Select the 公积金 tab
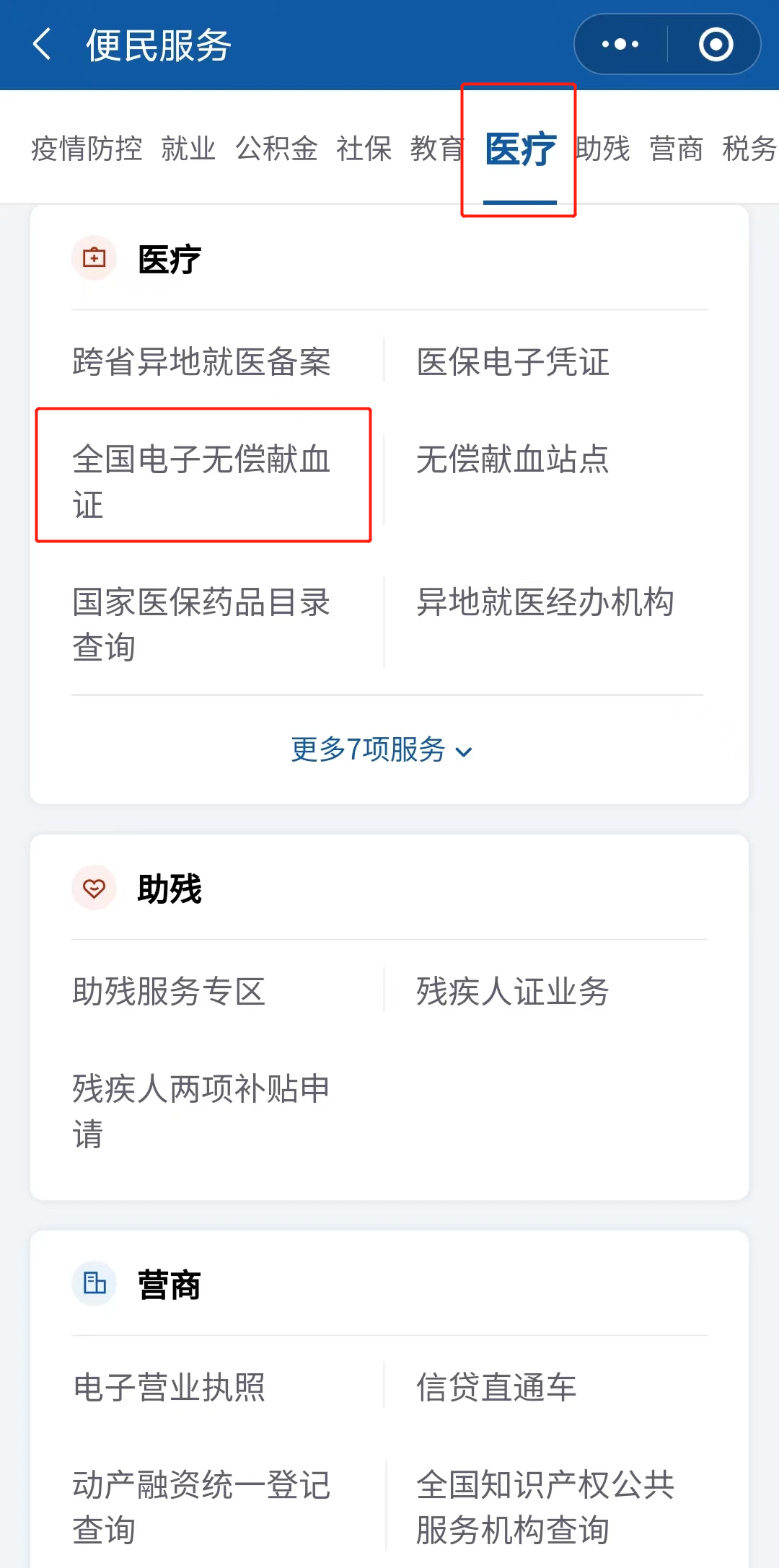 [x=276, y=149]
